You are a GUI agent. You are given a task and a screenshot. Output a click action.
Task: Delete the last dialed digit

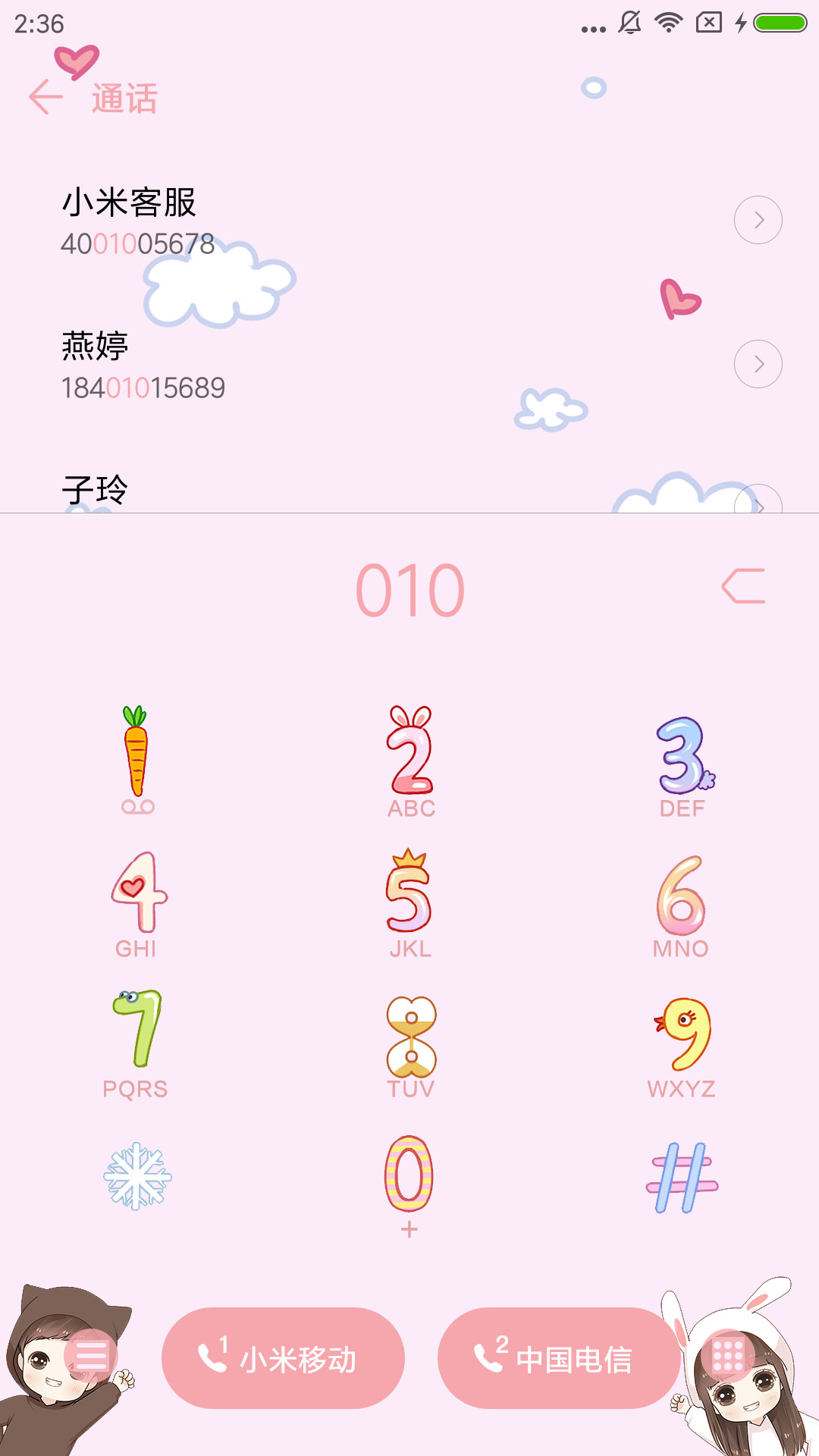[743, 586]
